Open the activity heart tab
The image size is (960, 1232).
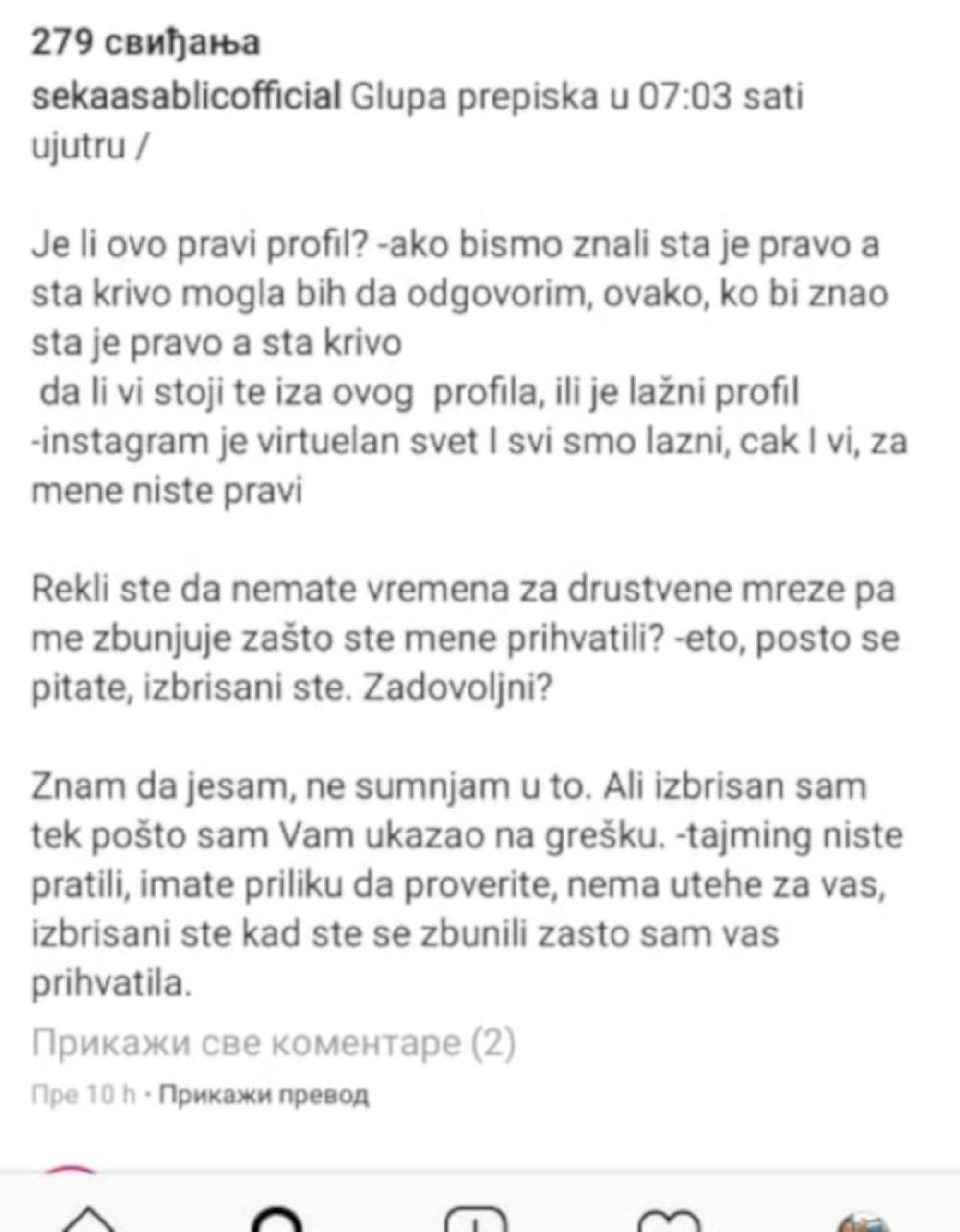click(x=671, y=1220)
